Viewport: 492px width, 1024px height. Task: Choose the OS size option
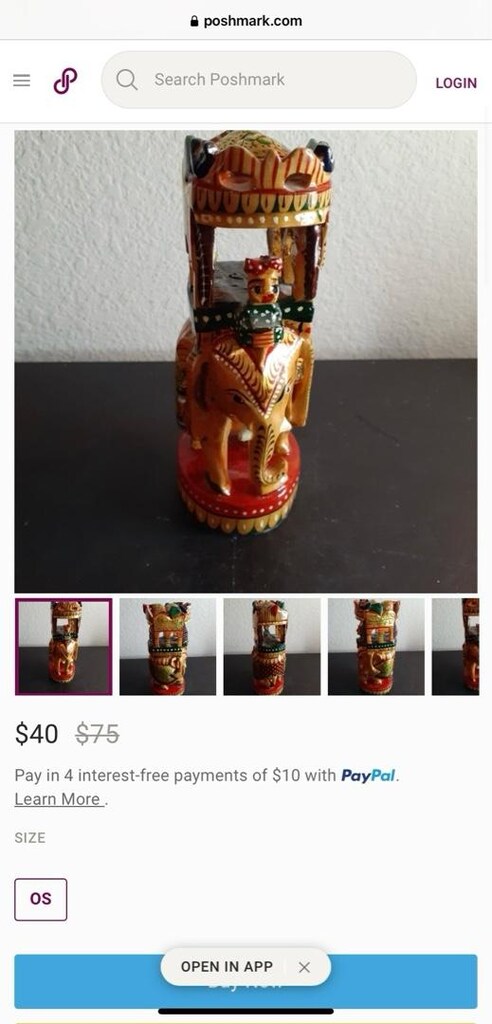(41, 899)
